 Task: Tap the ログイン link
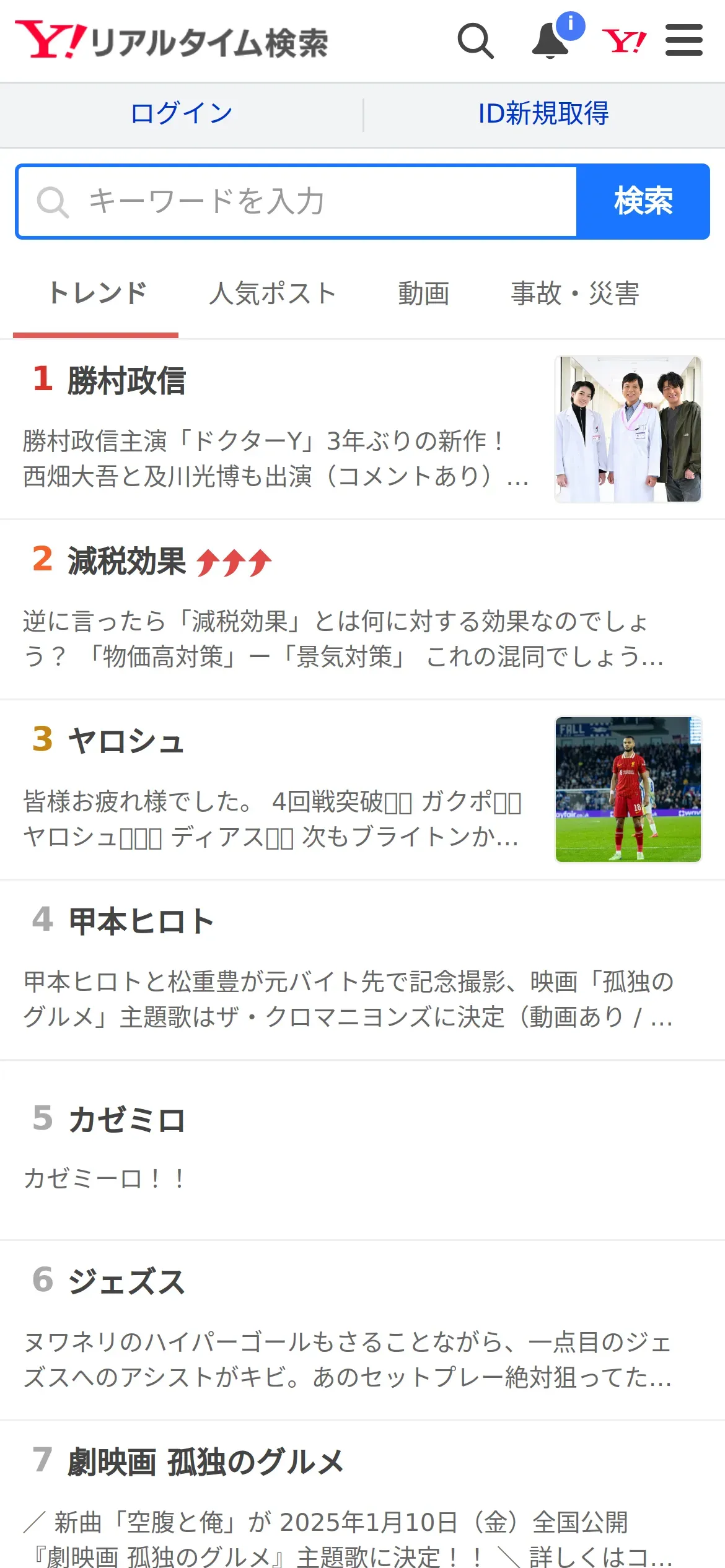point(182,114)
